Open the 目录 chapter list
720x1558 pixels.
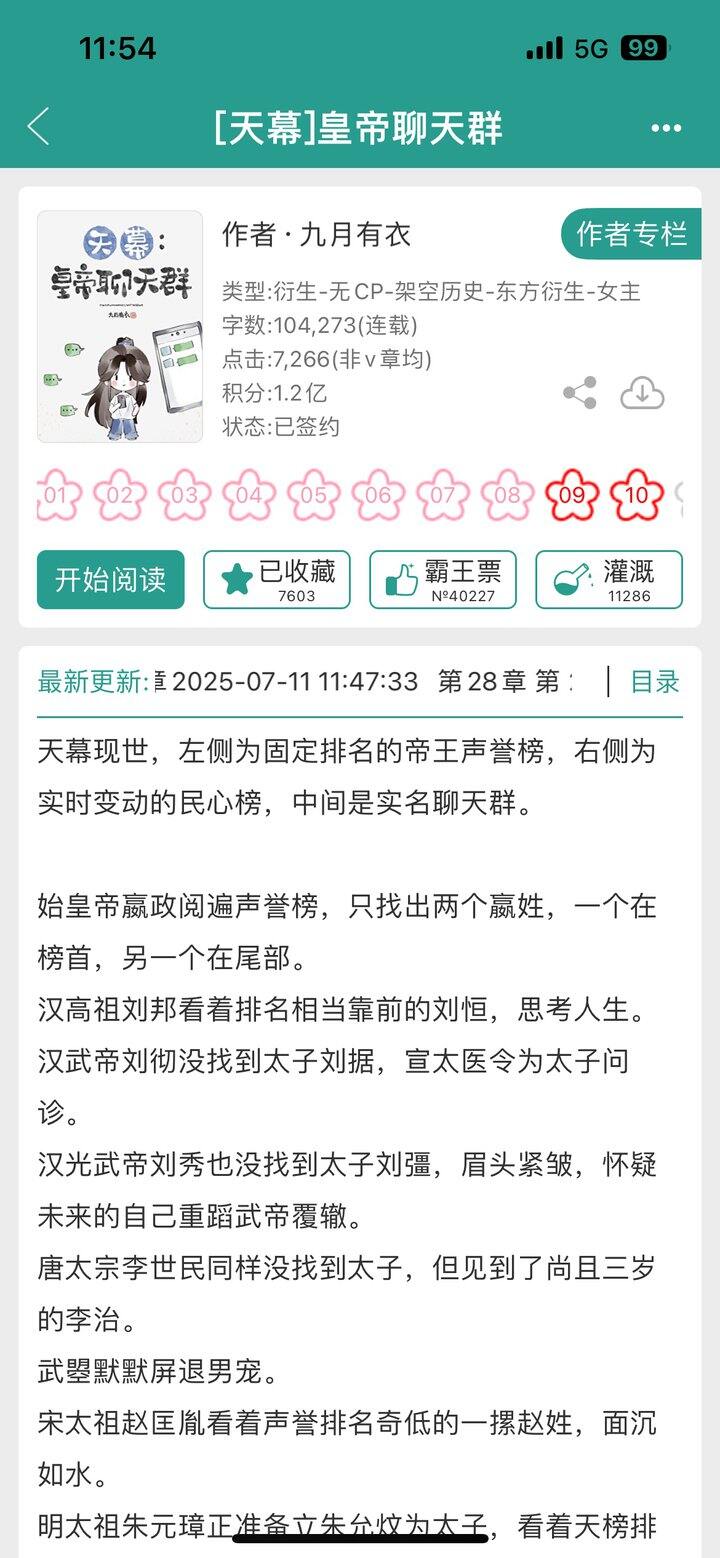click(x=655, y=681)
